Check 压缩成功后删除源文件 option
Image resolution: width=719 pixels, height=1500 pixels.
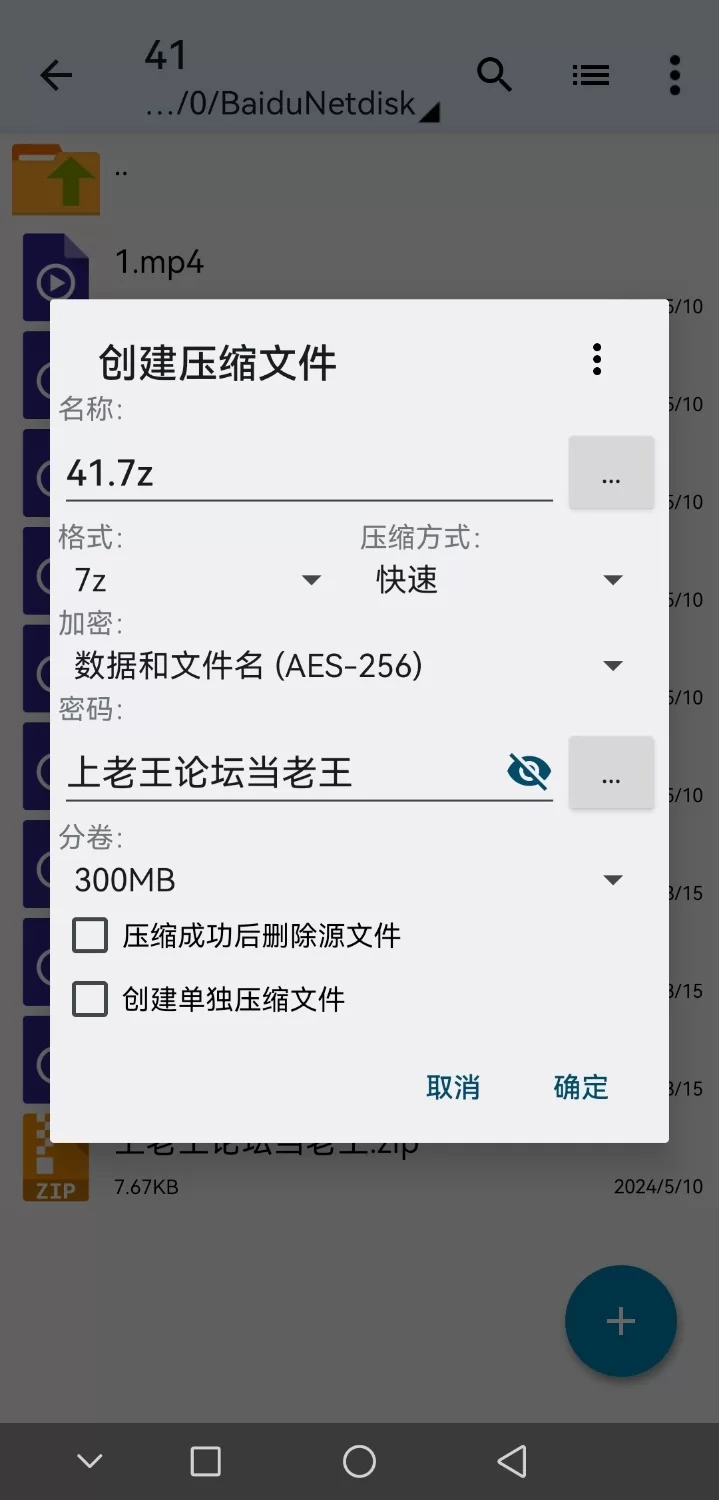point(90,936)
